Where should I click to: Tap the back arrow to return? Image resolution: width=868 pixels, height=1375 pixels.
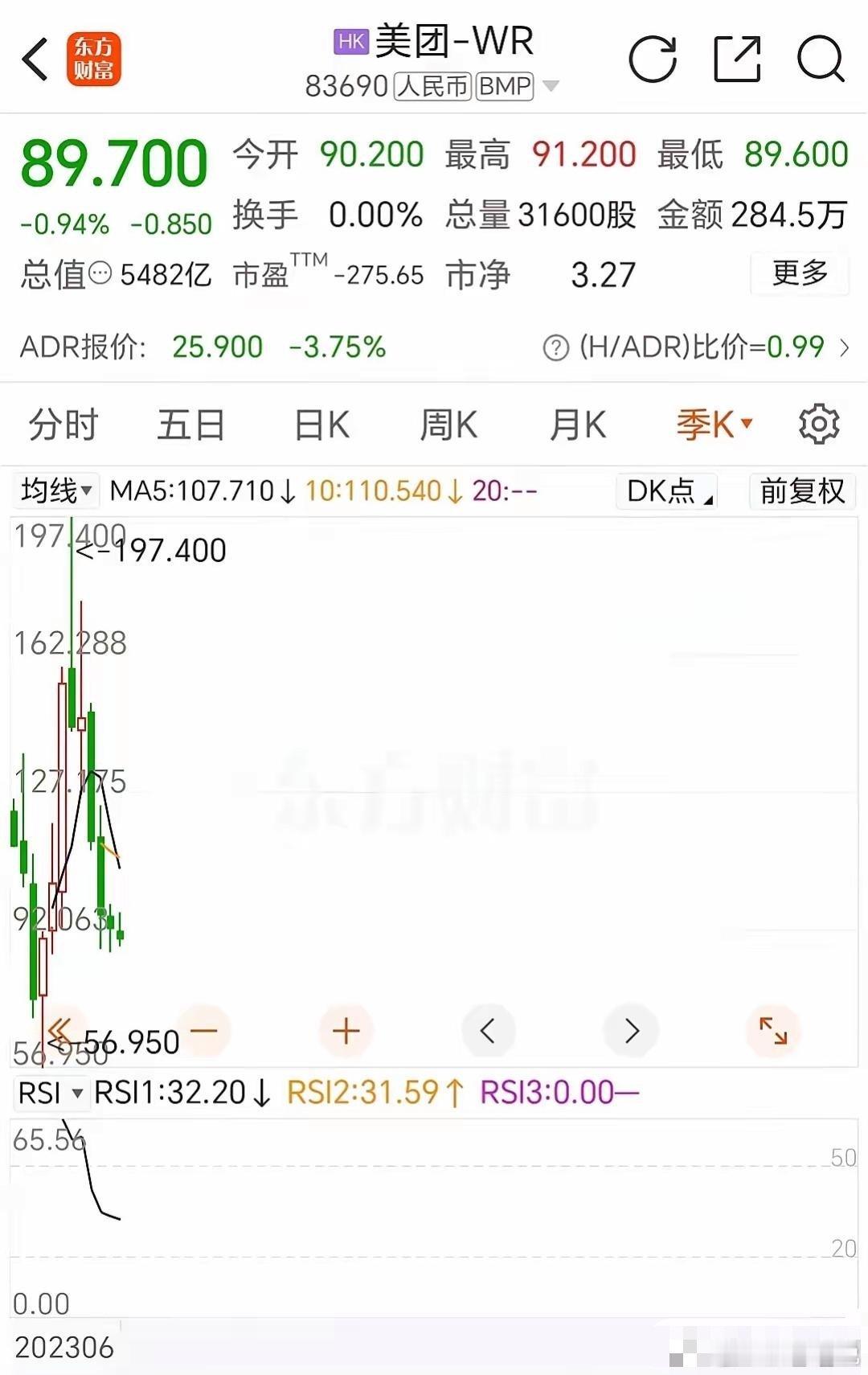coord(34,59)
